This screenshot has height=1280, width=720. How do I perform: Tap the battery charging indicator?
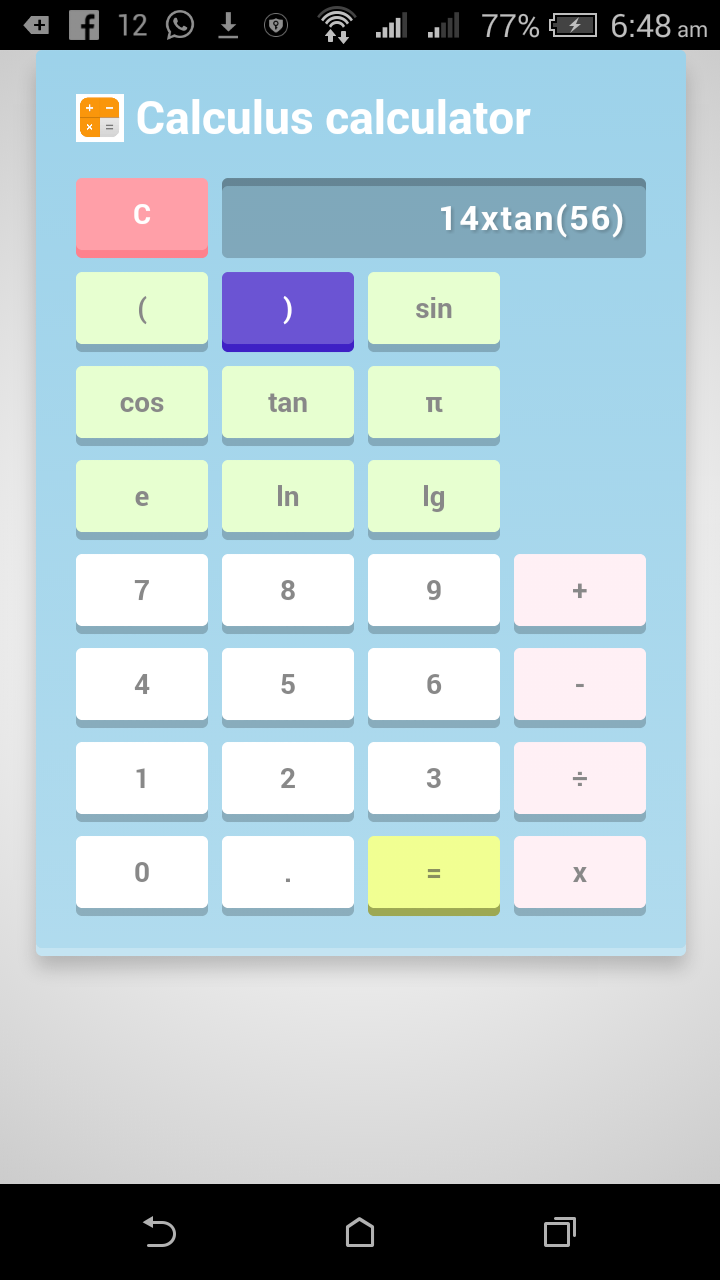[x=572, y=25]
